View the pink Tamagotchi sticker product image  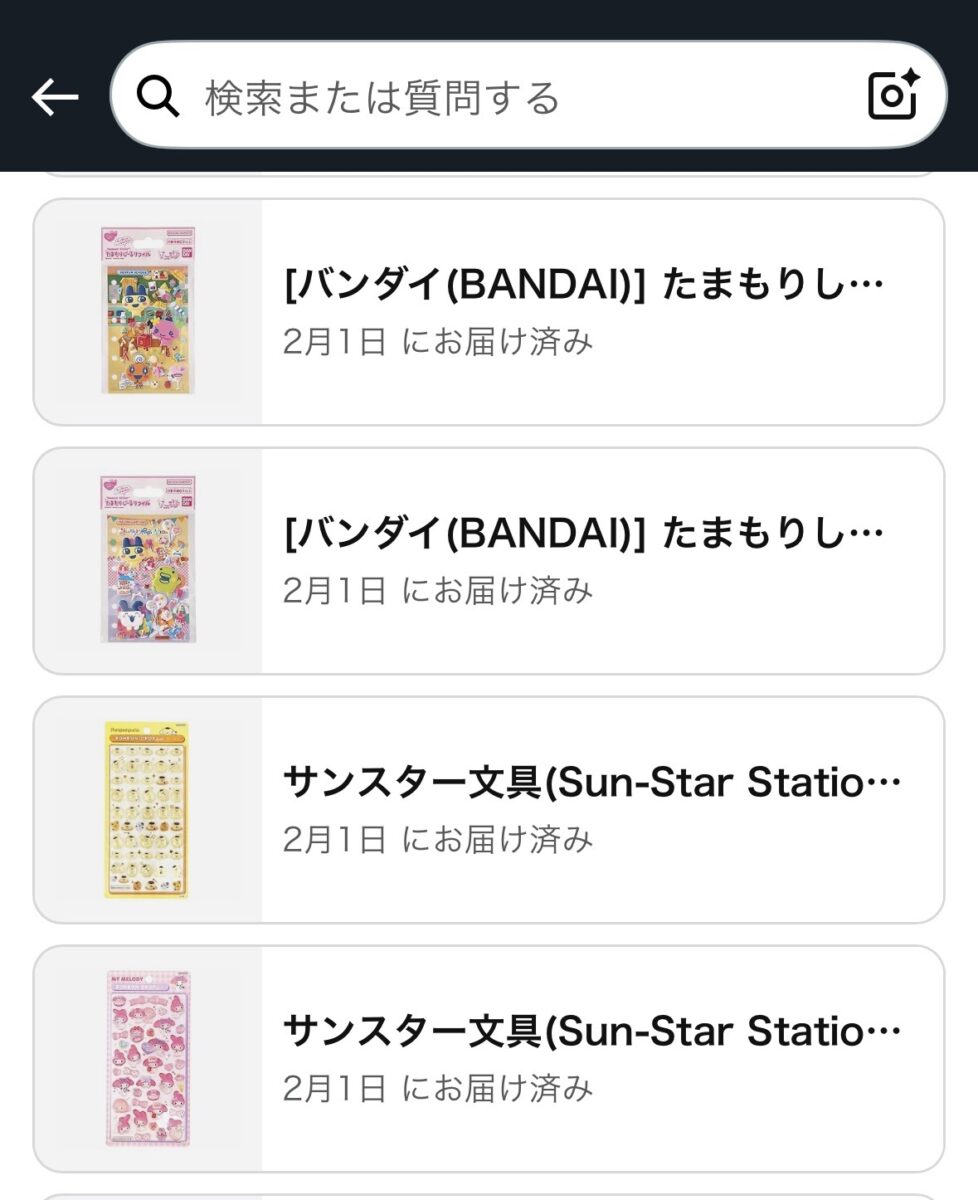[x=148, y=555]
